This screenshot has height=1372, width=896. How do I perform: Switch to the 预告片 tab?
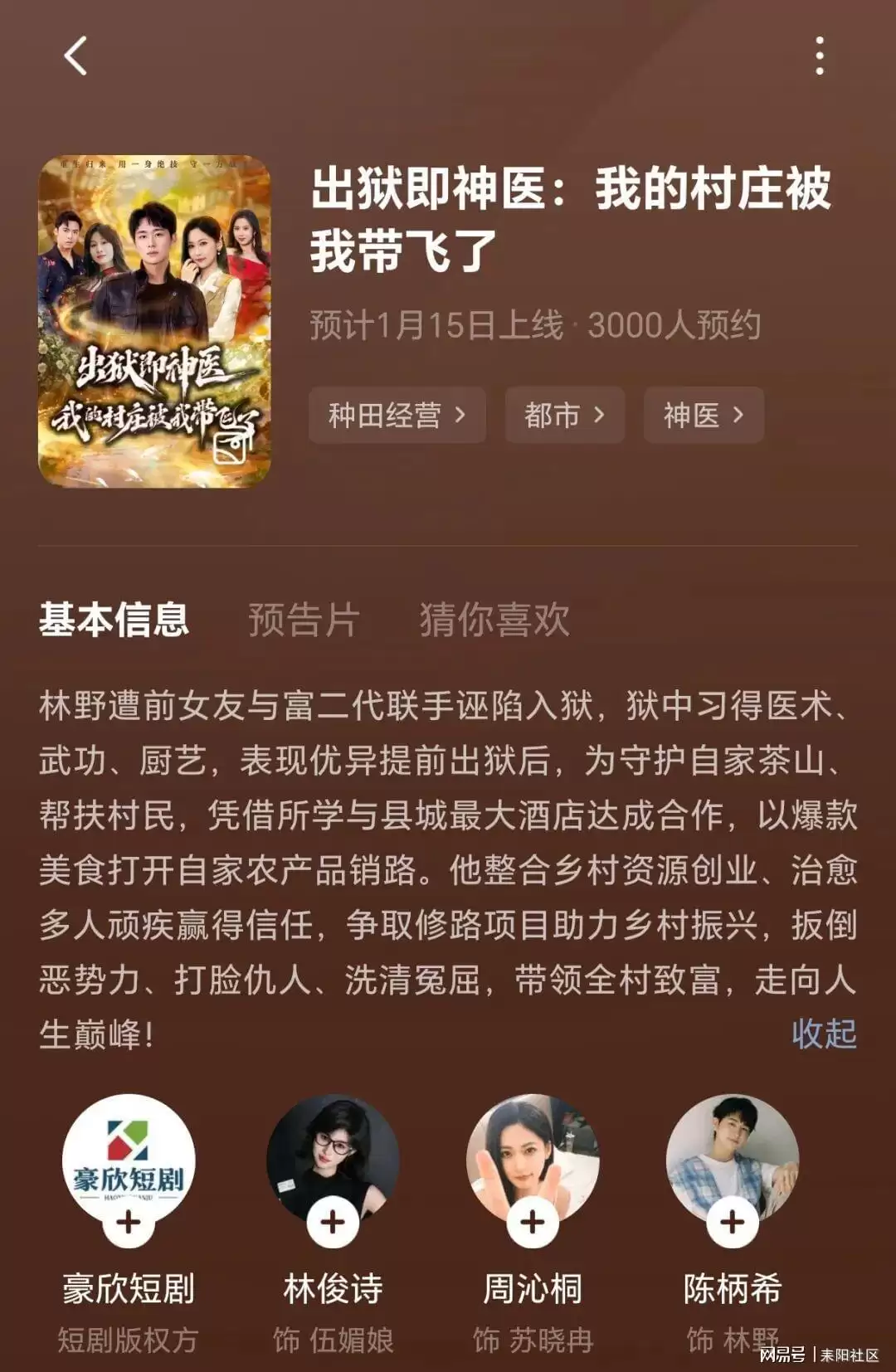303,620
